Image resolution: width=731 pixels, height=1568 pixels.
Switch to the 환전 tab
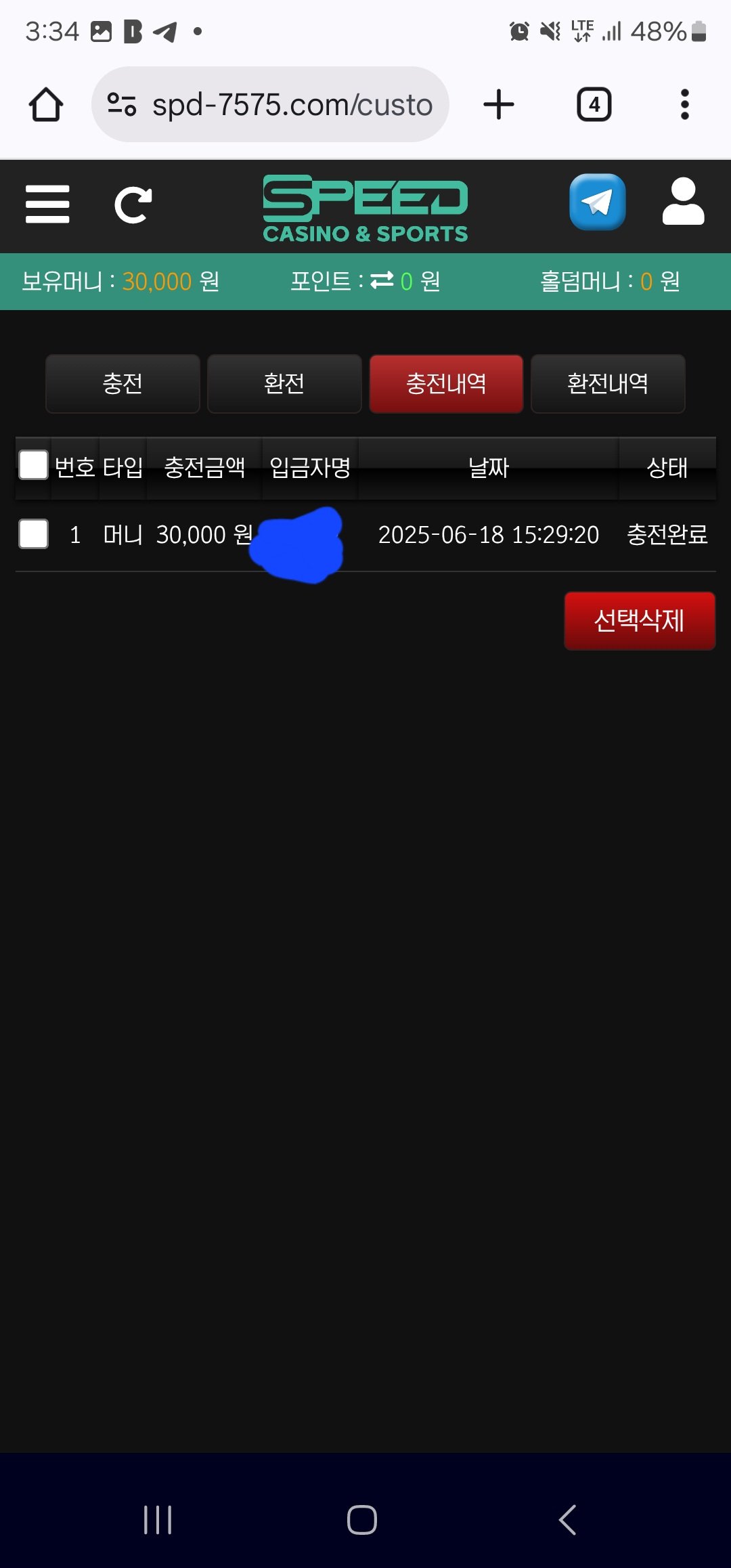coord(284,384)
